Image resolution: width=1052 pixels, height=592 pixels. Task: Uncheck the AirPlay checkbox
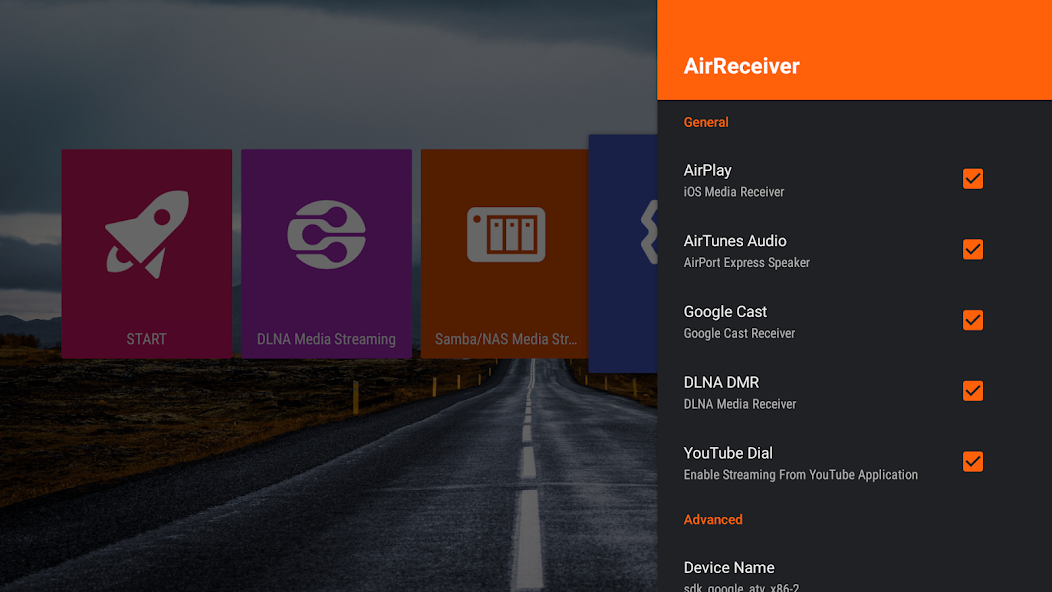972,179
